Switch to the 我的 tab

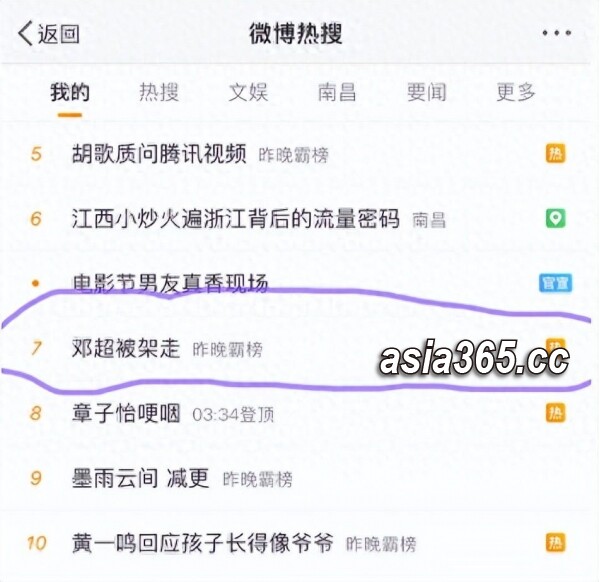click(70, 93)
